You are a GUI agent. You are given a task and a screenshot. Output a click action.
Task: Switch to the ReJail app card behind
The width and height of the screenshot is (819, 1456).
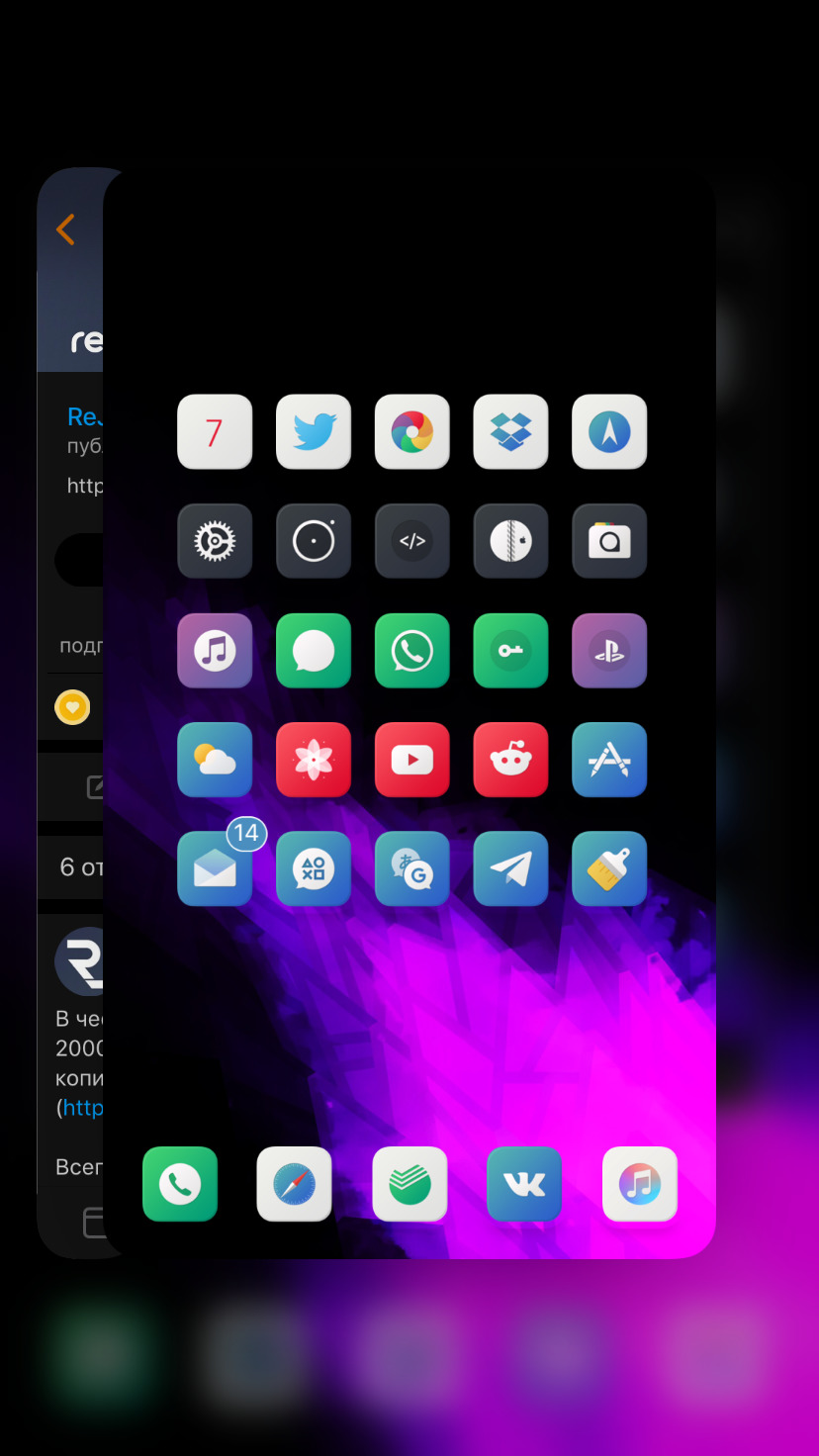click(x=69, y=593)
